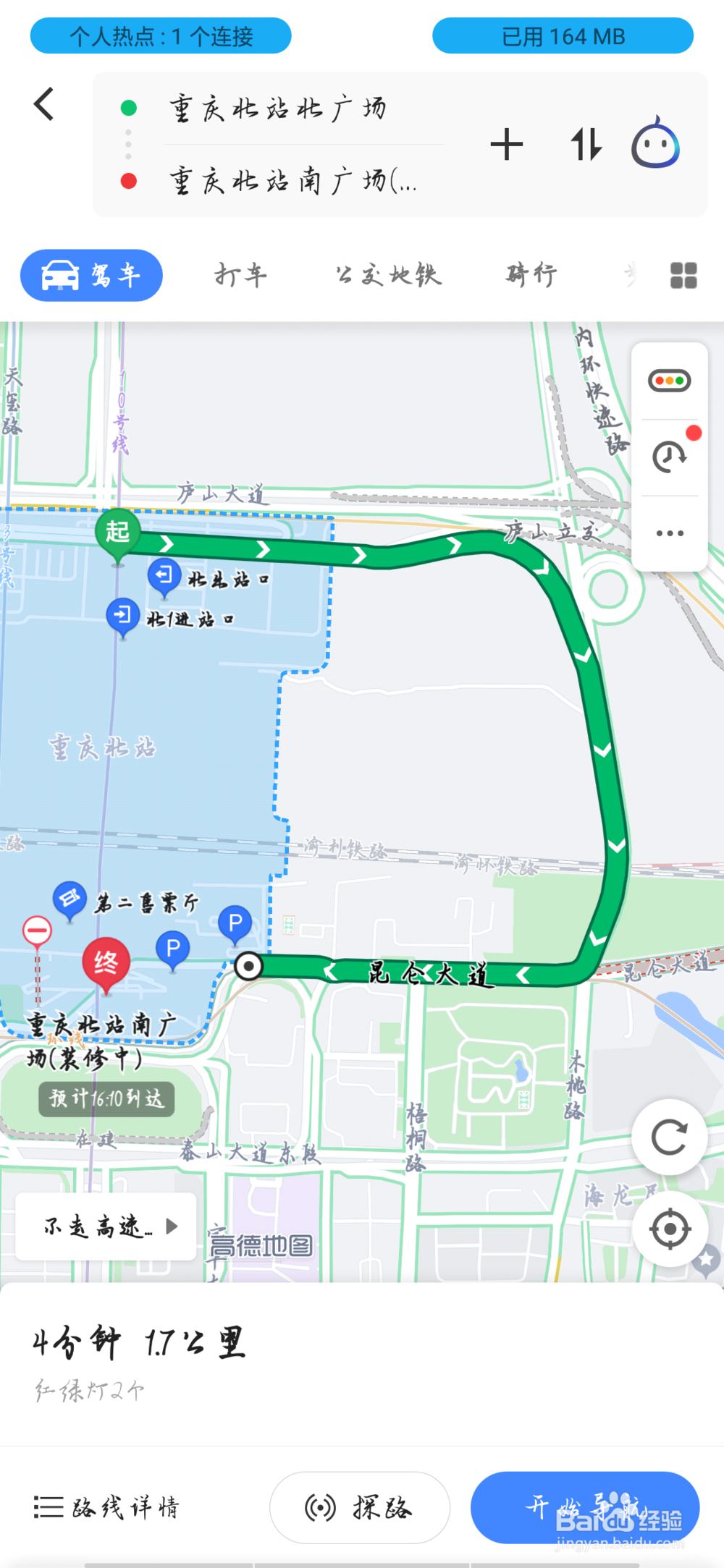This screenshot has width=724, height=1568.
Task: Switch to the 骑行 cycling tab
Action: [x=531, y=275]
